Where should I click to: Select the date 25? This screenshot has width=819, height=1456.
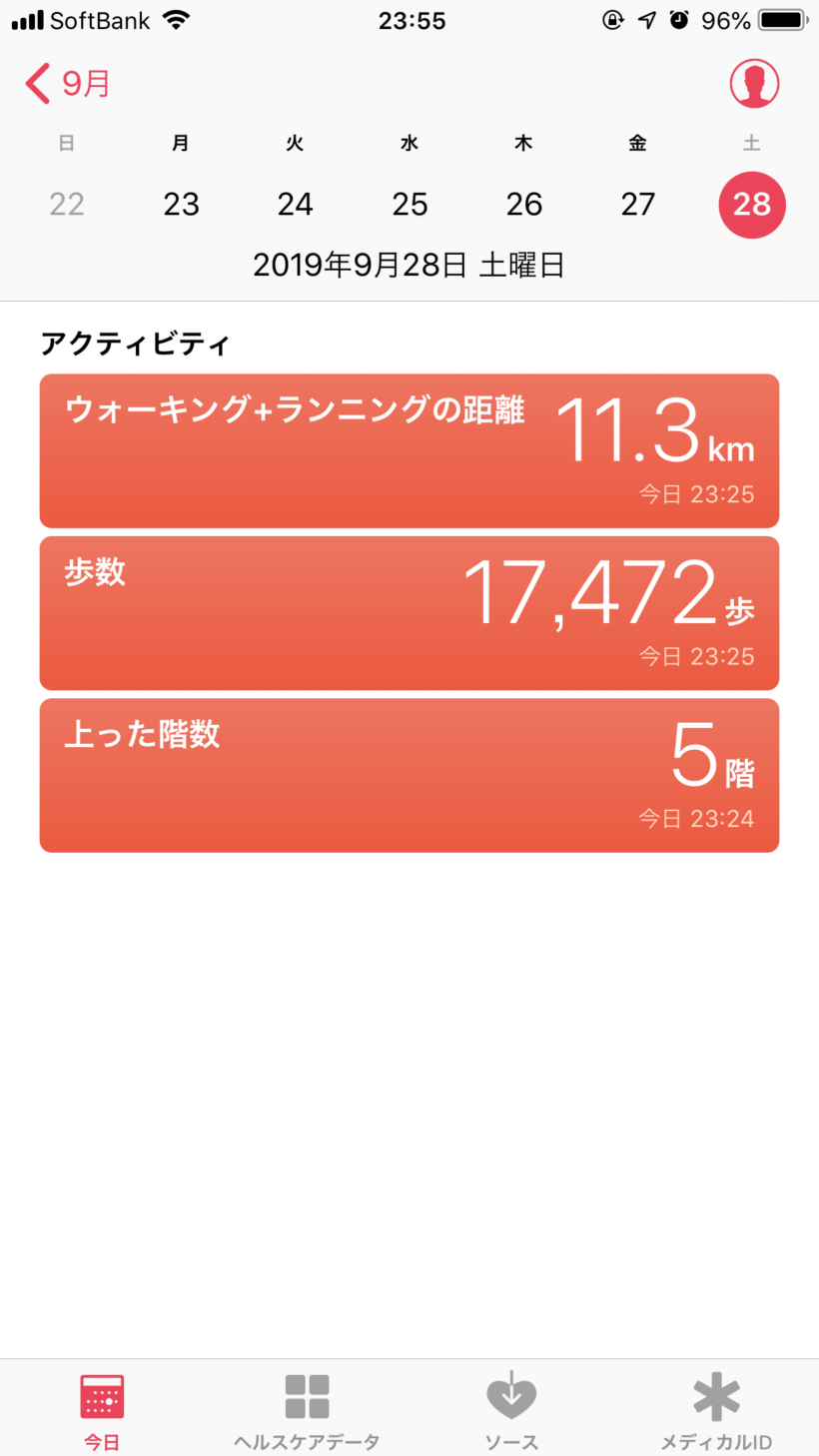(x=409, y=205)
